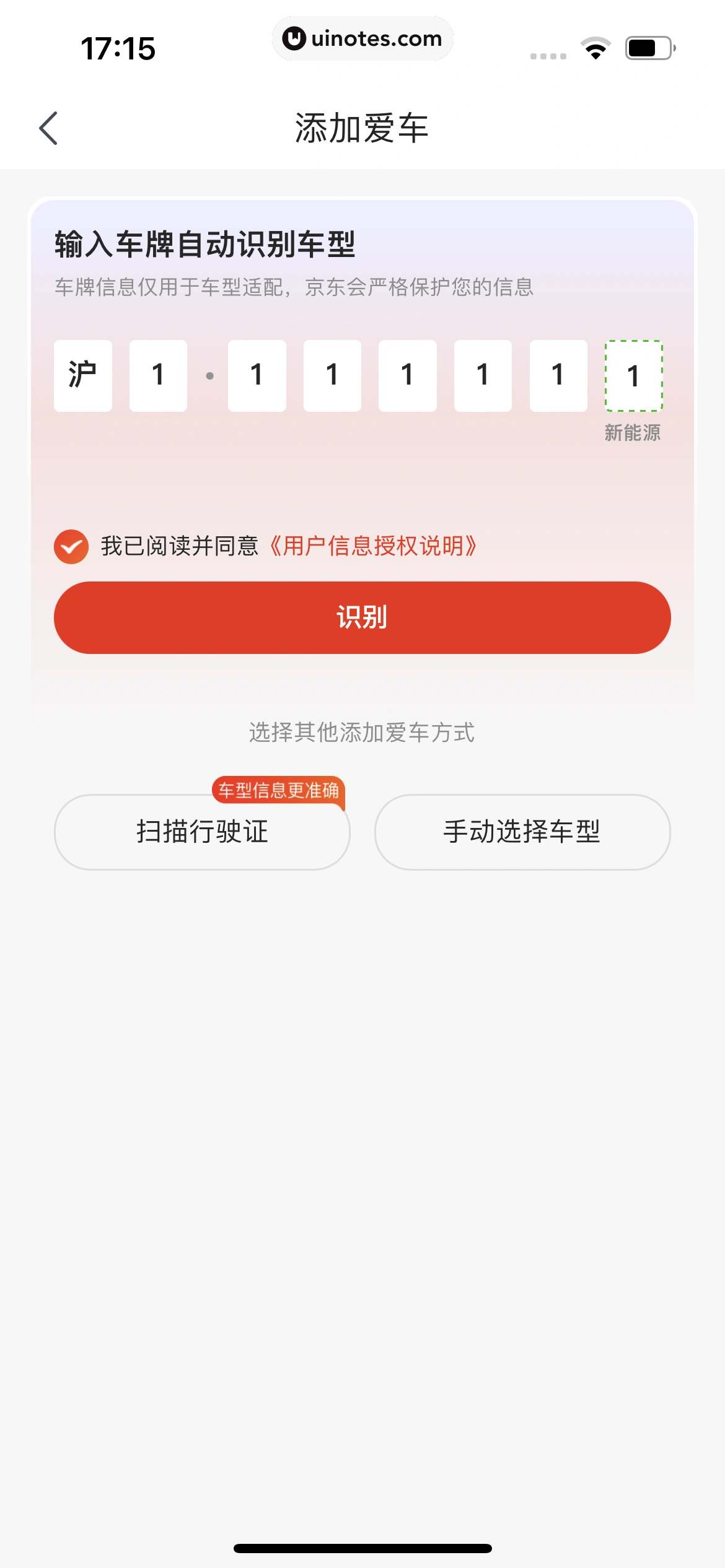
Task: Tap the battery indicator in status bar
Action: tap(646, 46)
